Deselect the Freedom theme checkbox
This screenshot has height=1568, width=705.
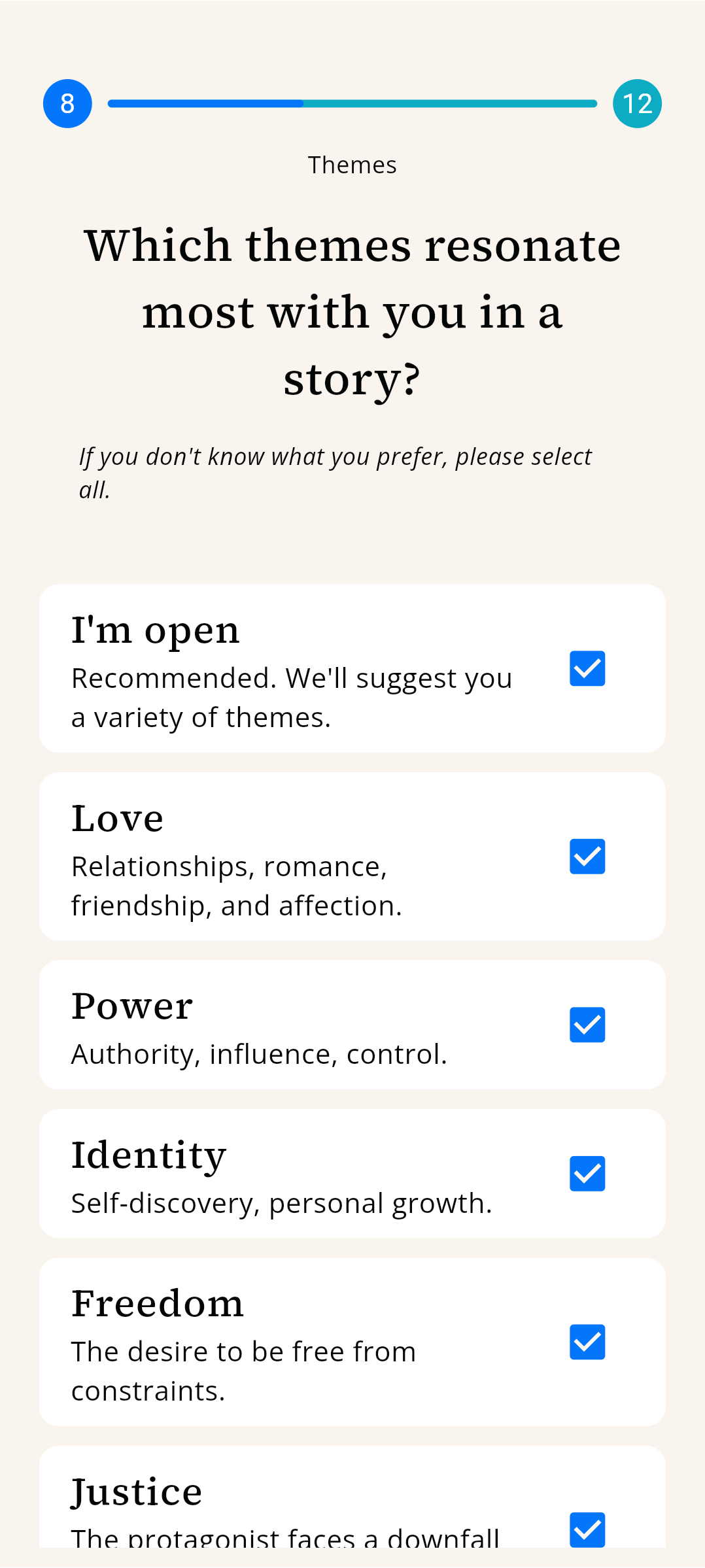click(x=587, y=1342)
